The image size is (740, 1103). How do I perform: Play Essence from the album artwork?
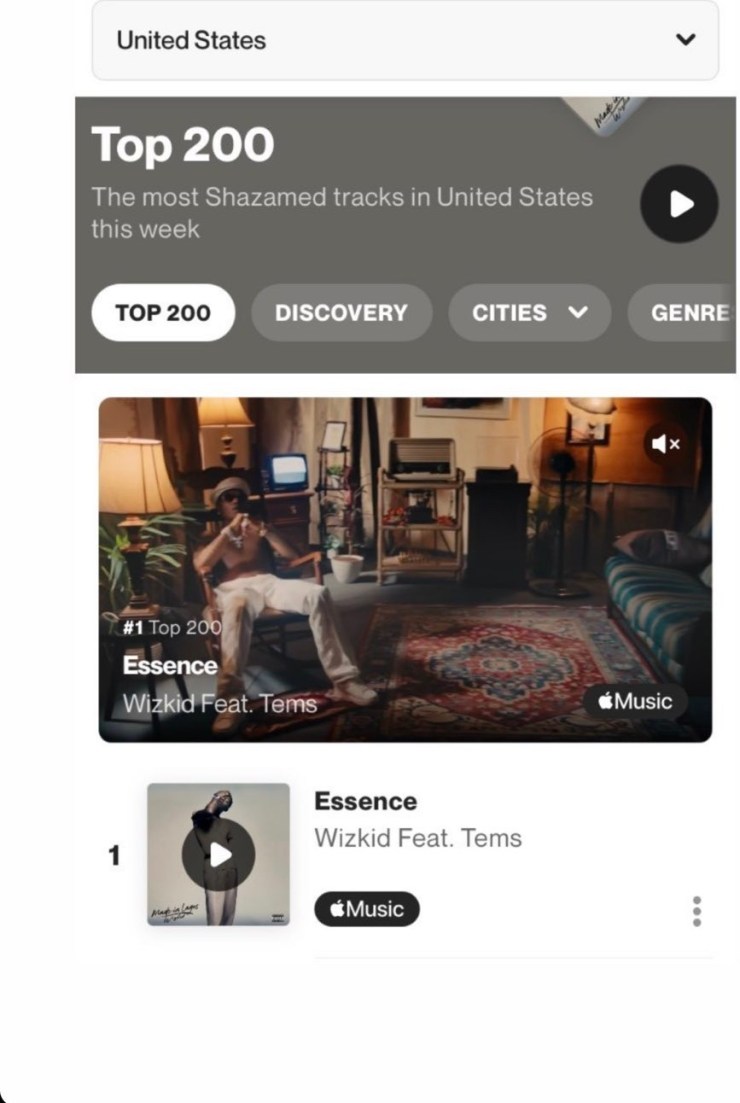pyautogui.click(x=218, y=855)
